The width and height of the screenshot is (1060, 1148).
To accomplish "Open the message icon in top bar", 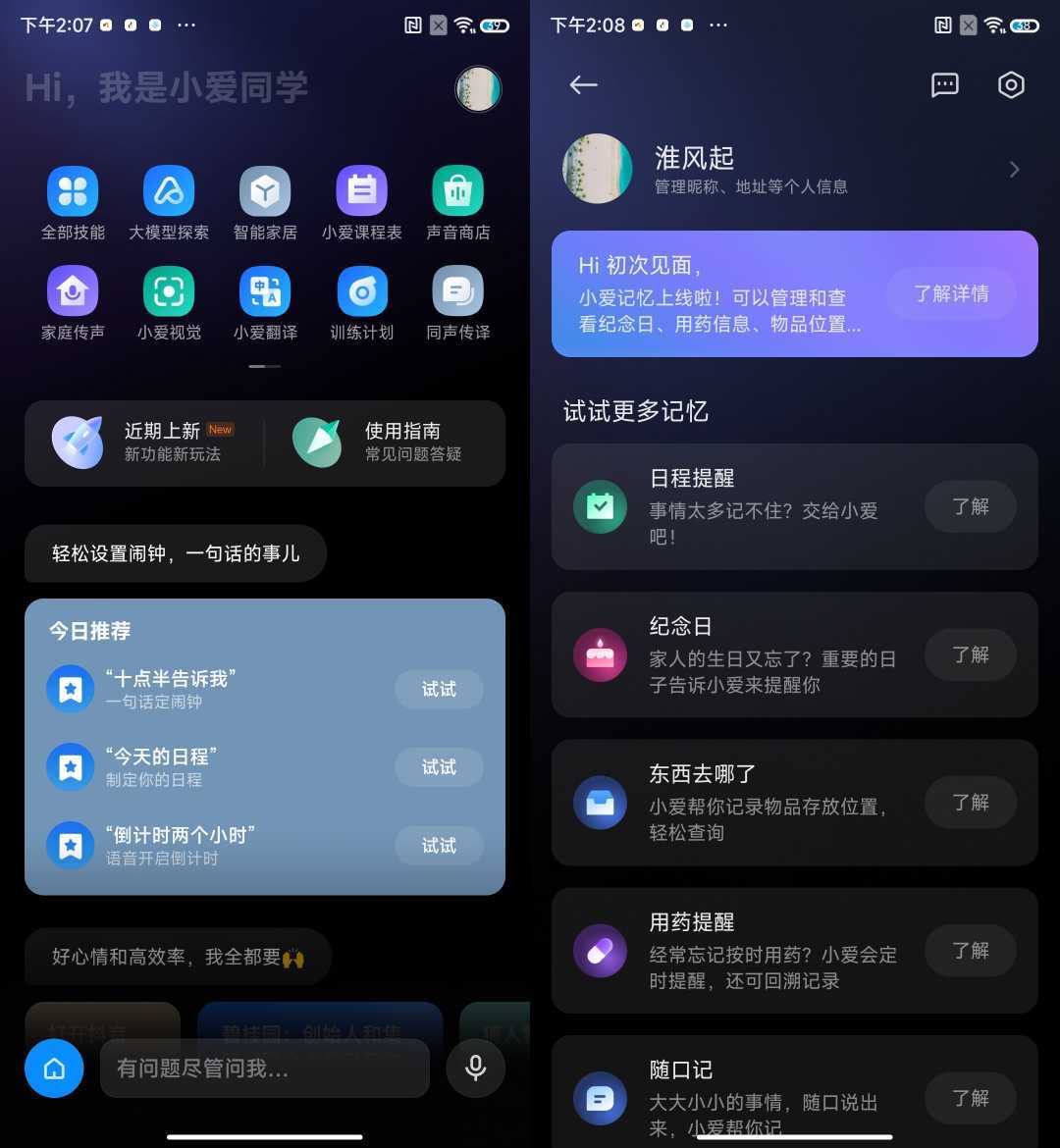I will click(944, 85).
